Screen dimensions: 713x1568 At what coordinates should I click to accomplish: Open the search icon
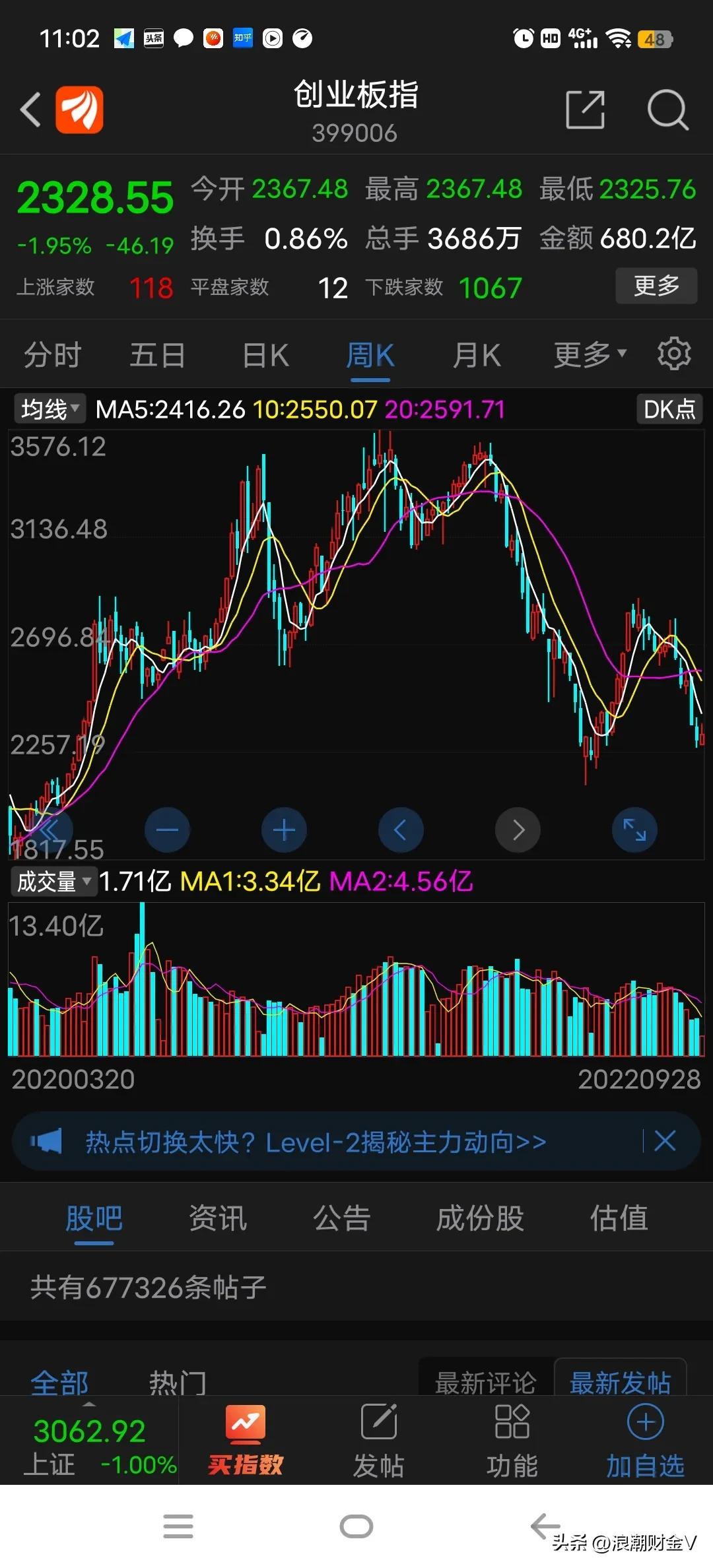point(668,110)
